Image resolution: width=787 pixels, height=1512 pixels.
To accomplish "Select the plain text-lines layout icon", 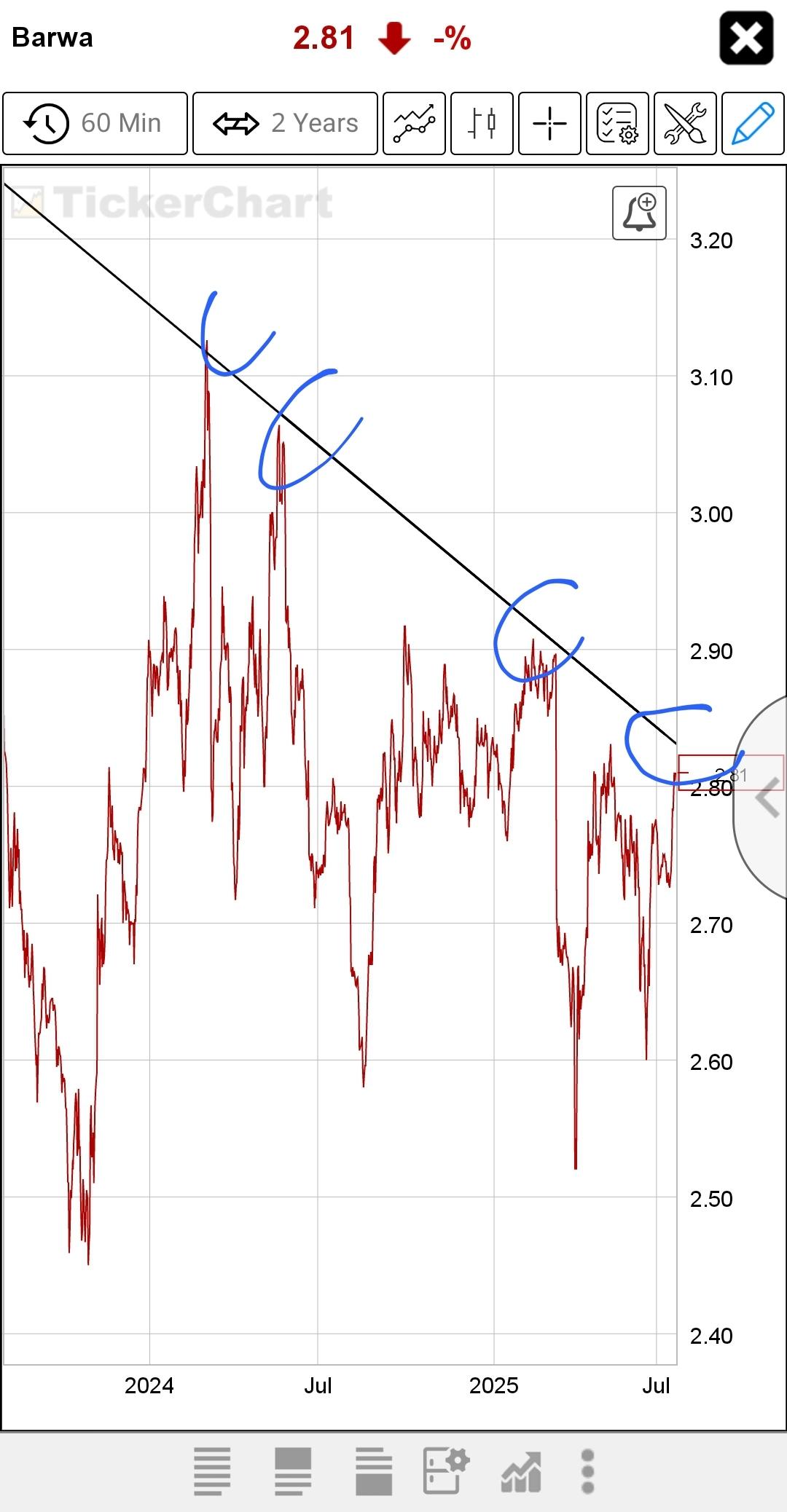I will [x=212, y=1471].
